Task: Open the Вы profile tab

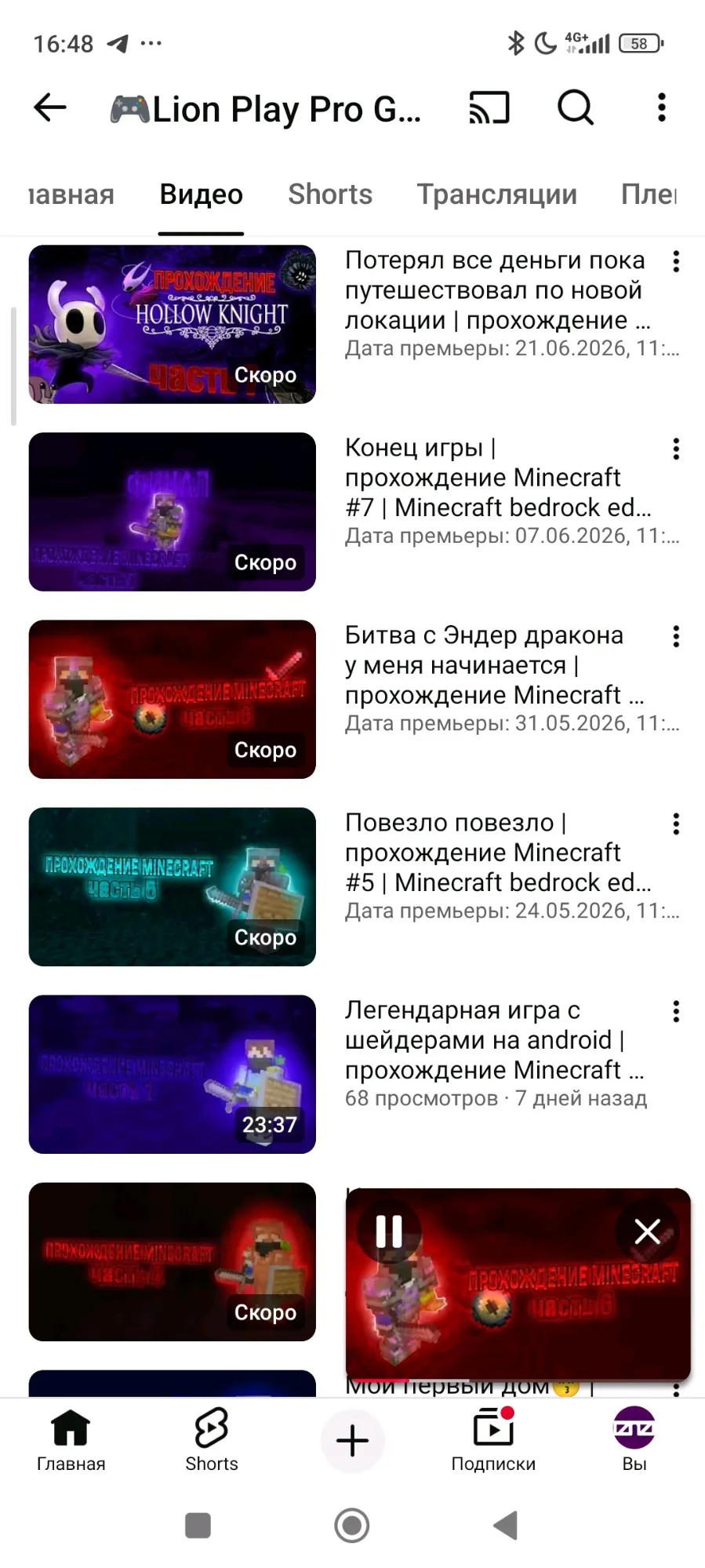Action: pyautogui.click(x=634, y=1440)
